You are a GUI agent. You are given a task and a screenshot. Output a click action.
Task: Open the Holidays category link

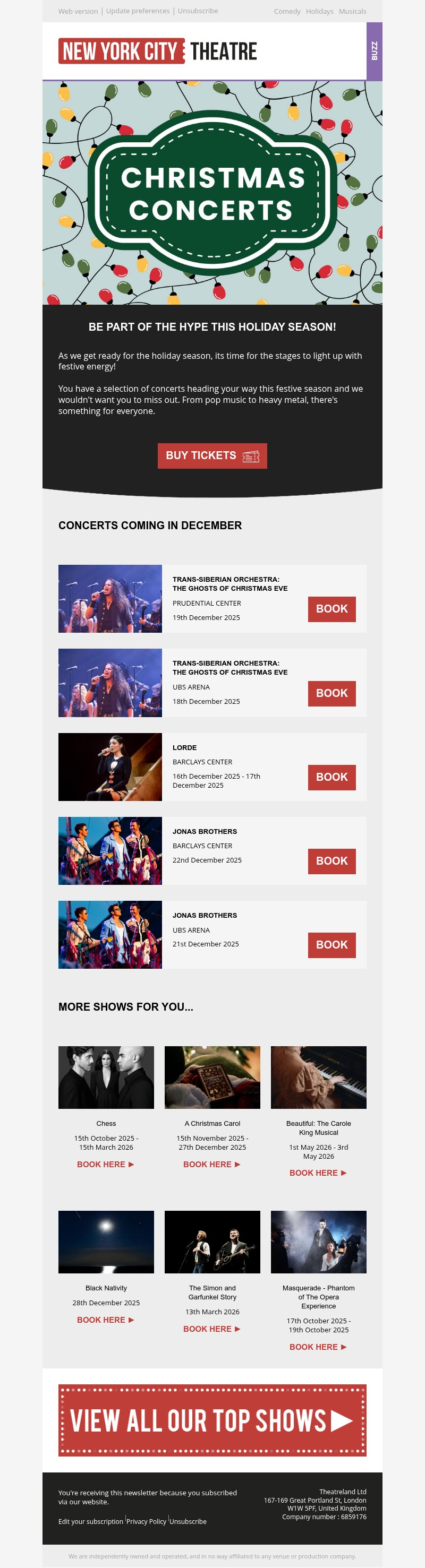(319, 12)
